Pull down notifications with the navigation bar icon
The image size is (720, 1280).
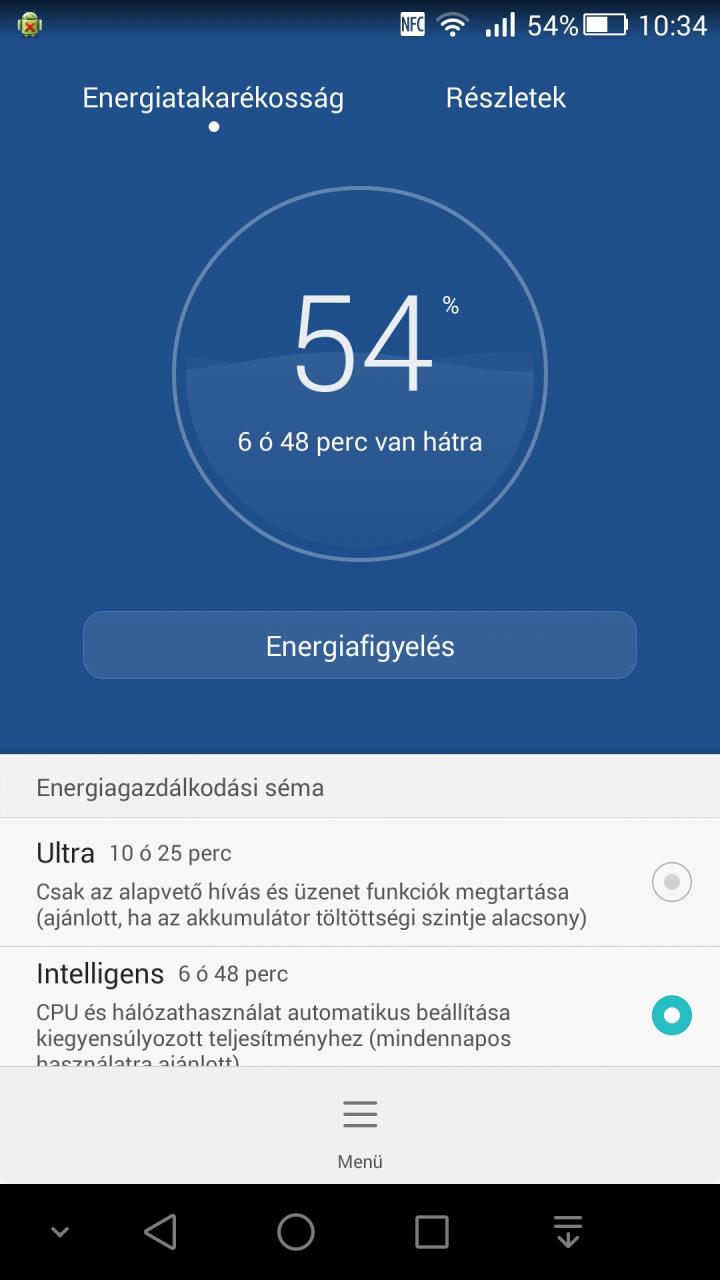click(x=568, y=1232)
